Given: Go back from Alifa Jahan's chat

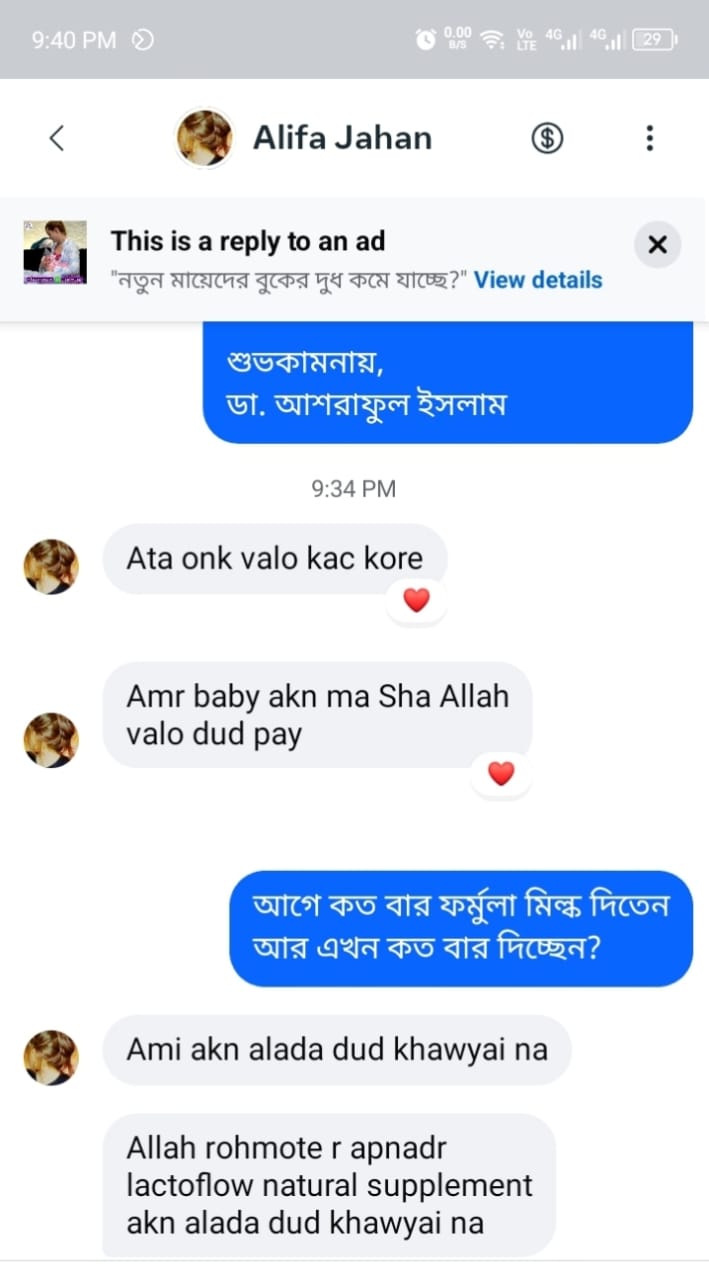Looking at the screenshot, I should (x=57, y=138).
